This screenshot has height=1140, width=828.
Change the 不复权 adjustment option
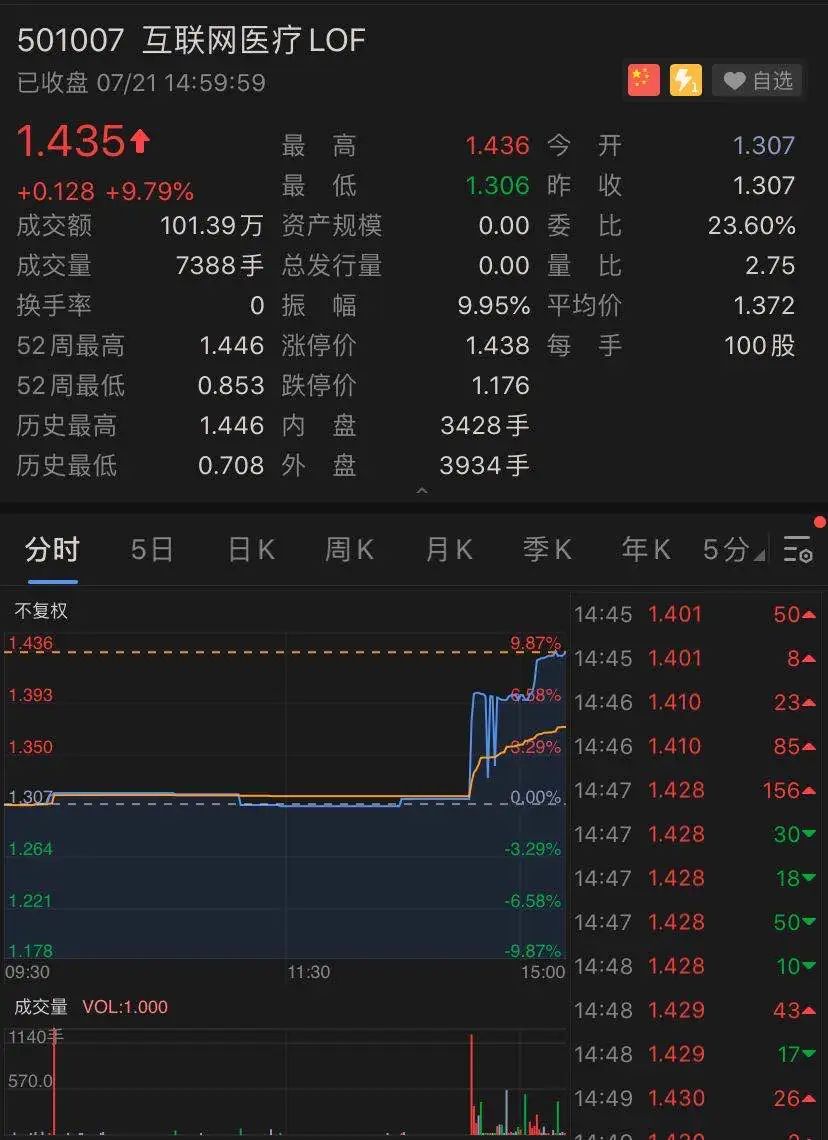(x=41, y=610)
